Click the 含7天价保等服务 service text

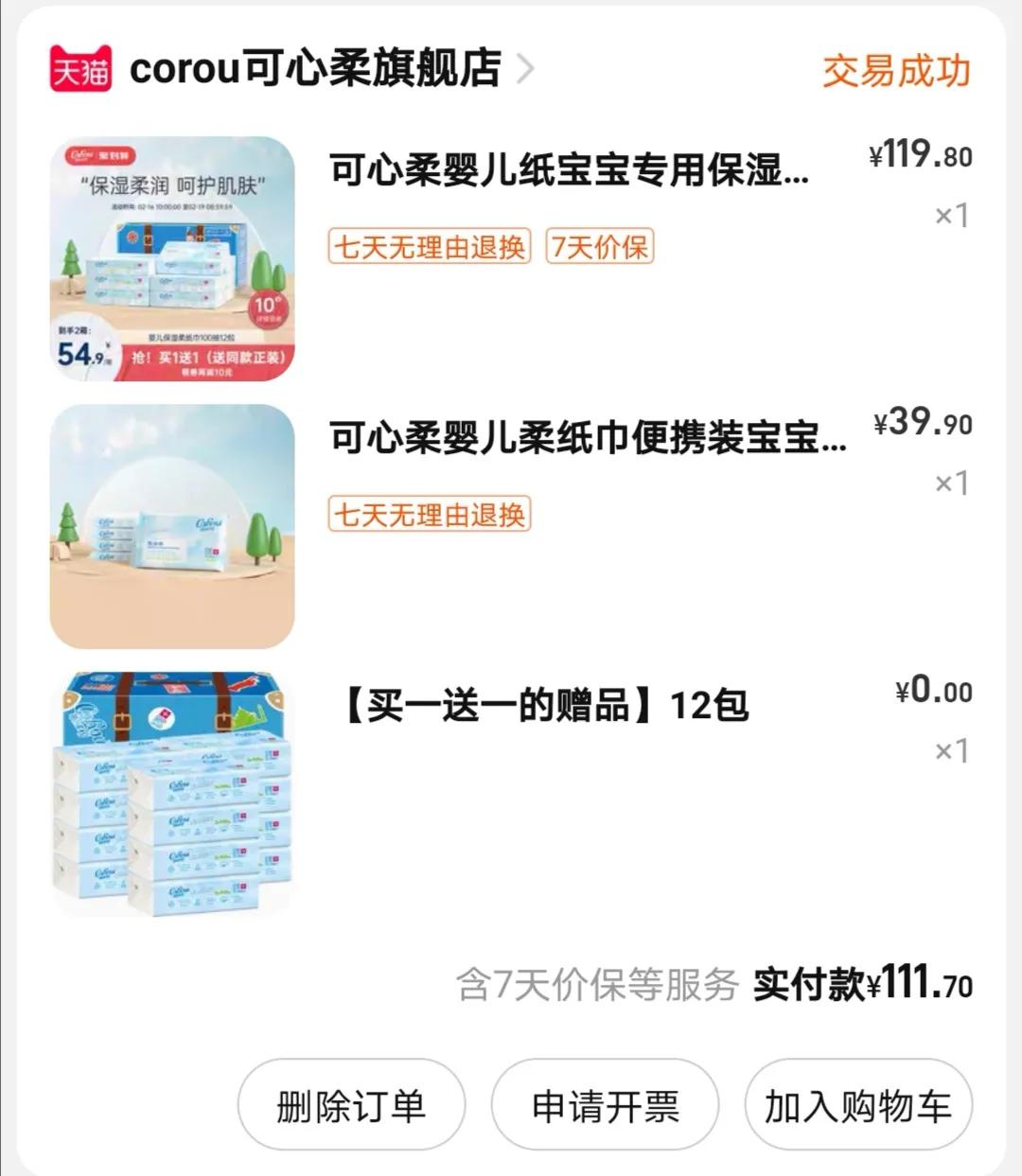point(596,984)
